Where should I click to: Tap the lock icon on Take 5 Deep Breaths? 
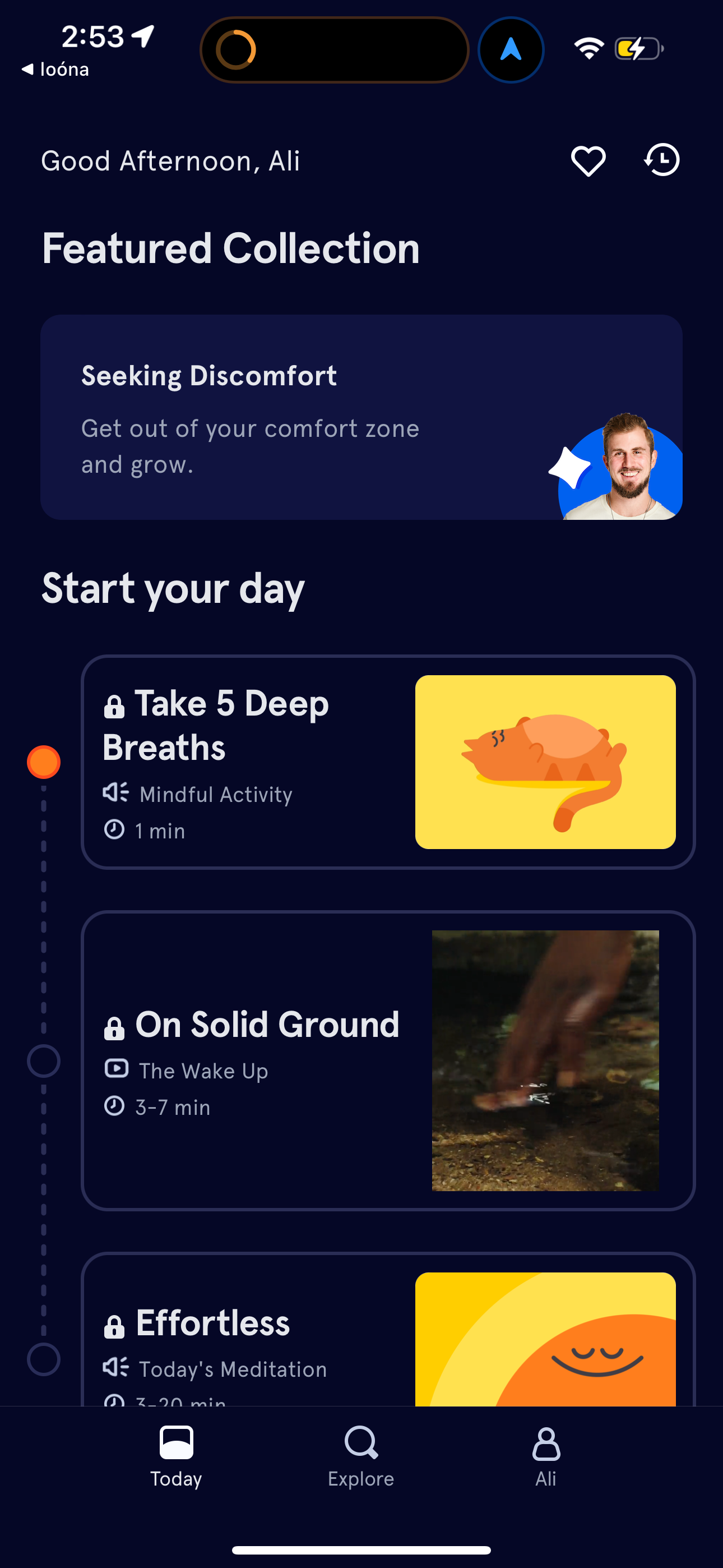point(114,706)
